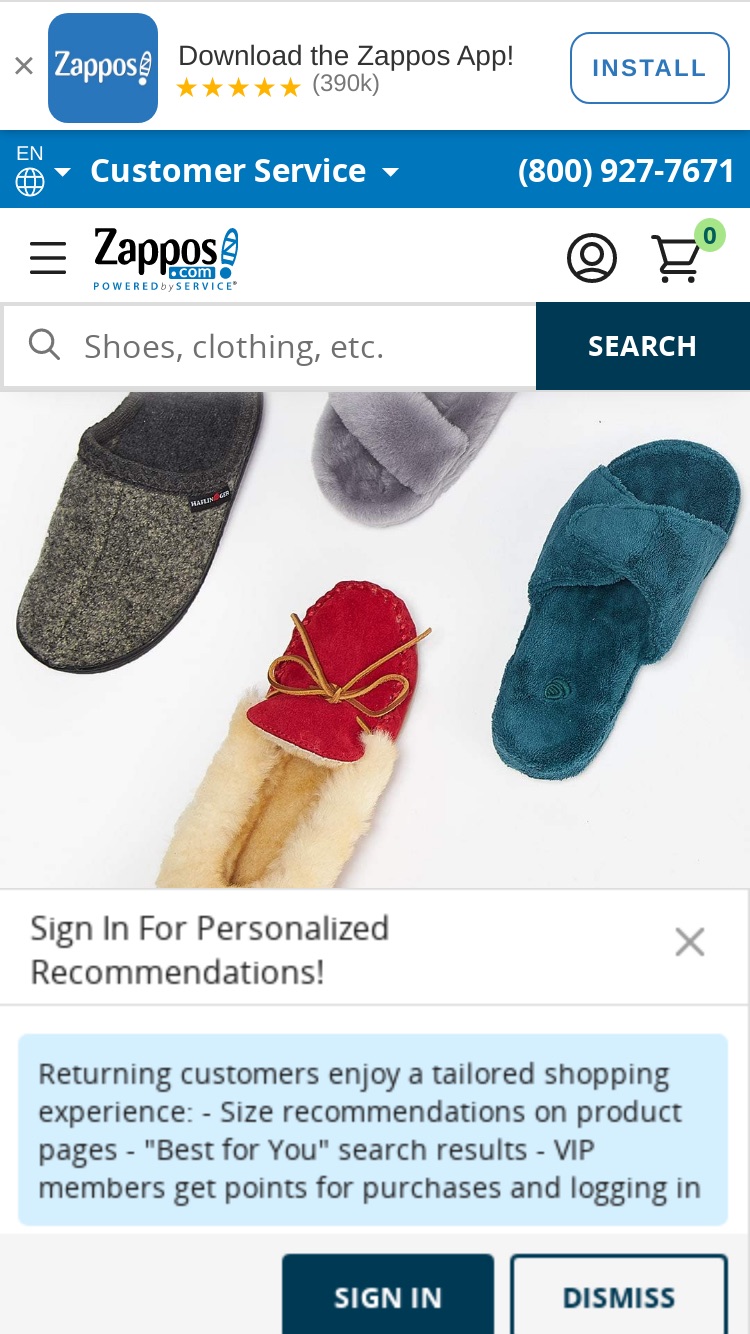Tap the SEARCH button

tap(642, 346)
